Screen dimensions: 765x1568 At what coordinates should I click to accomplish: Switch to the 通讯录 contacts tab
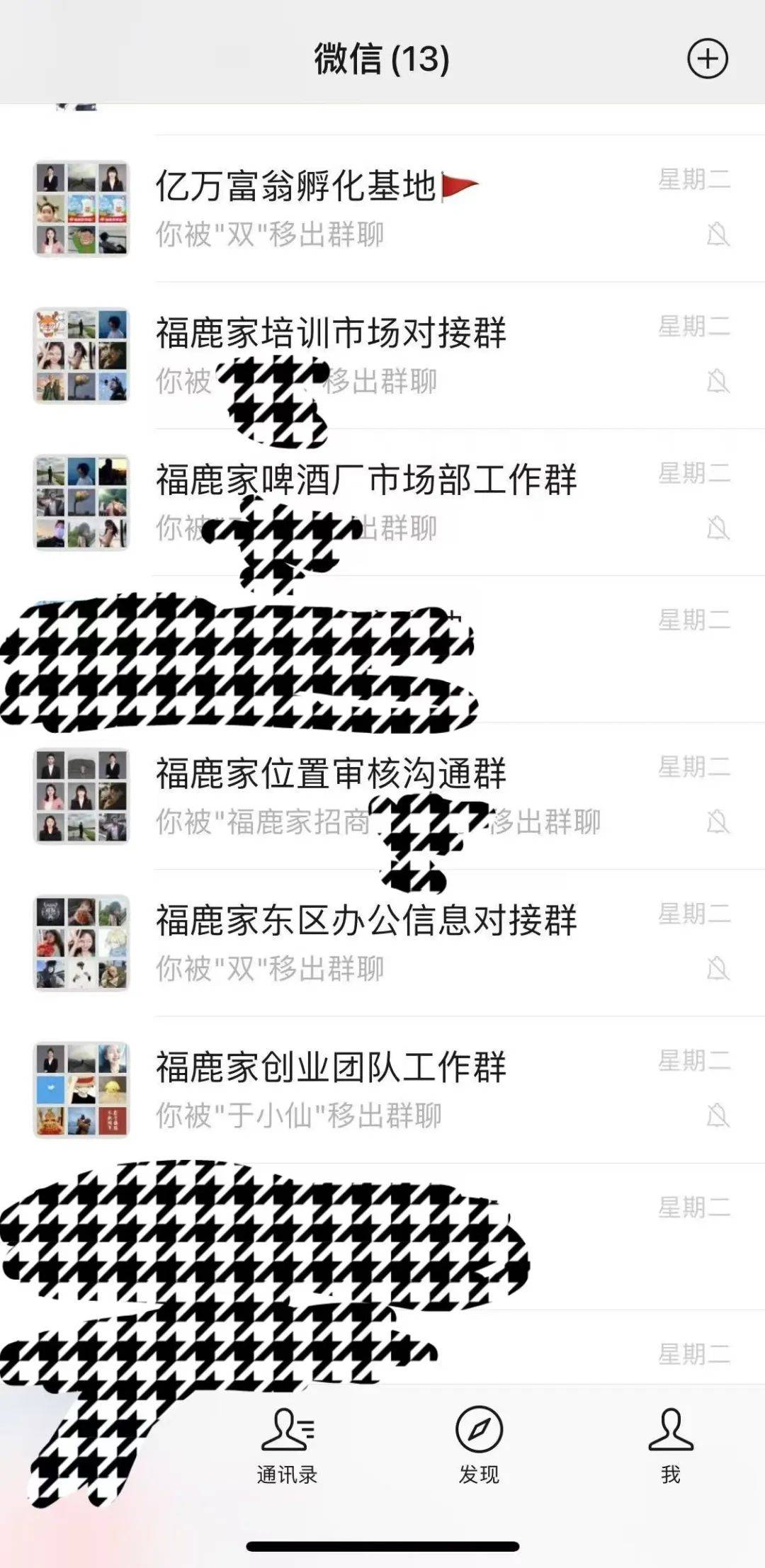click(x=287, y=1446)
